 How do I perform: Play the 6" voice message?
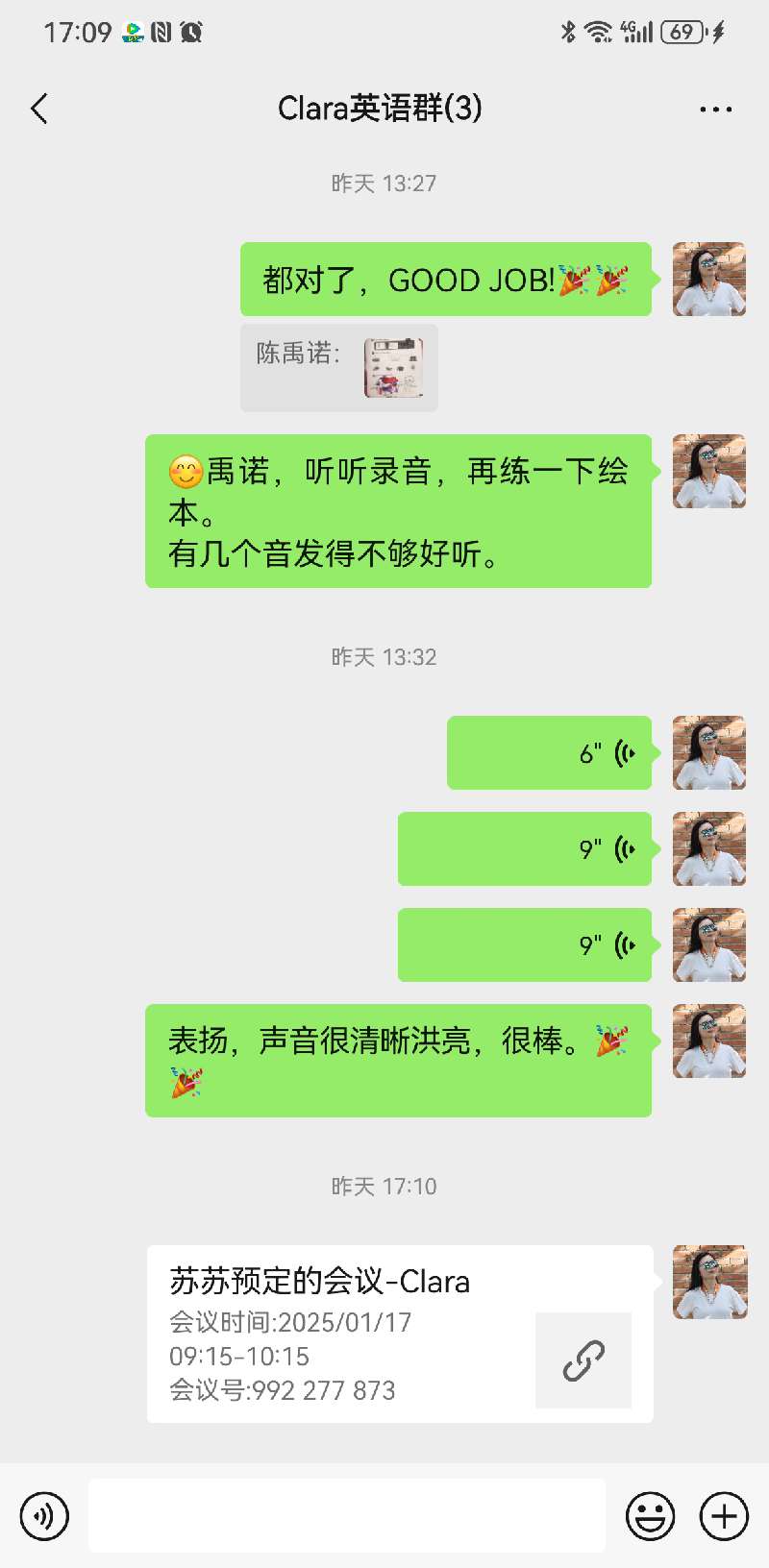[550, 753]
